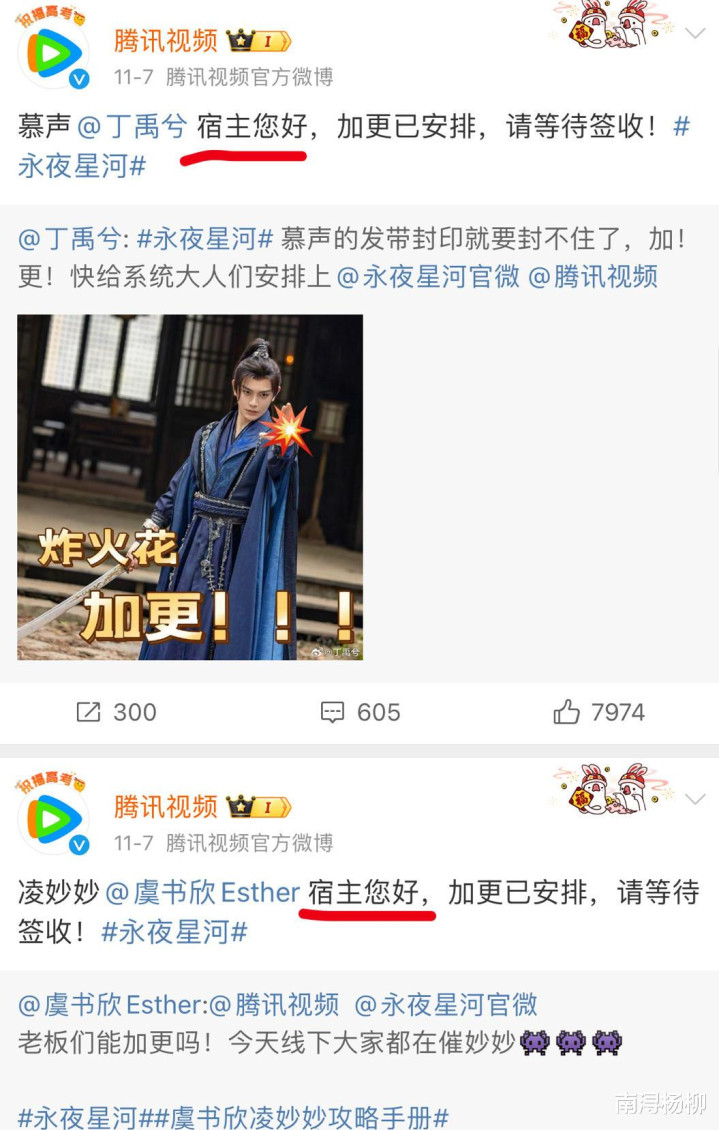Open the 炸火花 加更 image in the reposted post
This screenshot has width=719, height=1130.
click(190, 487)
